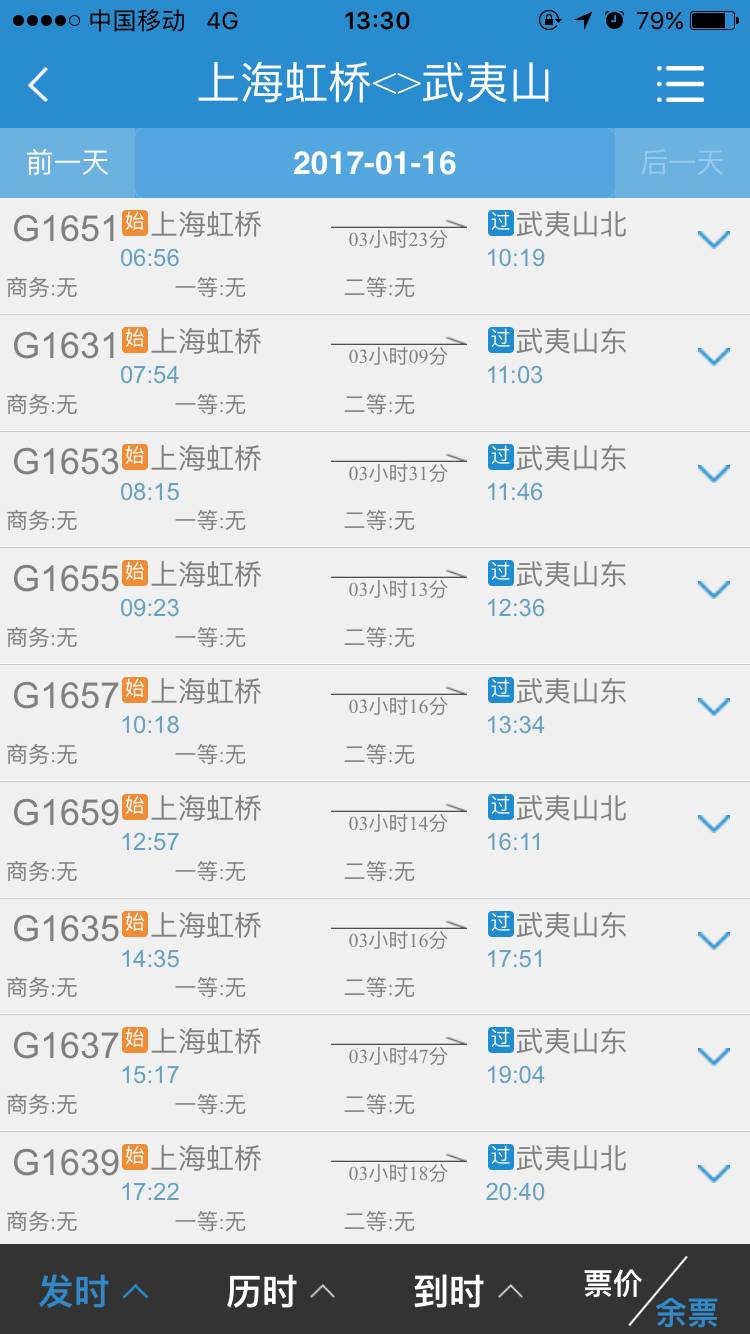The image size is (750, 1334).
Task: Sort by duration 历时
Action: point(280,1291)
